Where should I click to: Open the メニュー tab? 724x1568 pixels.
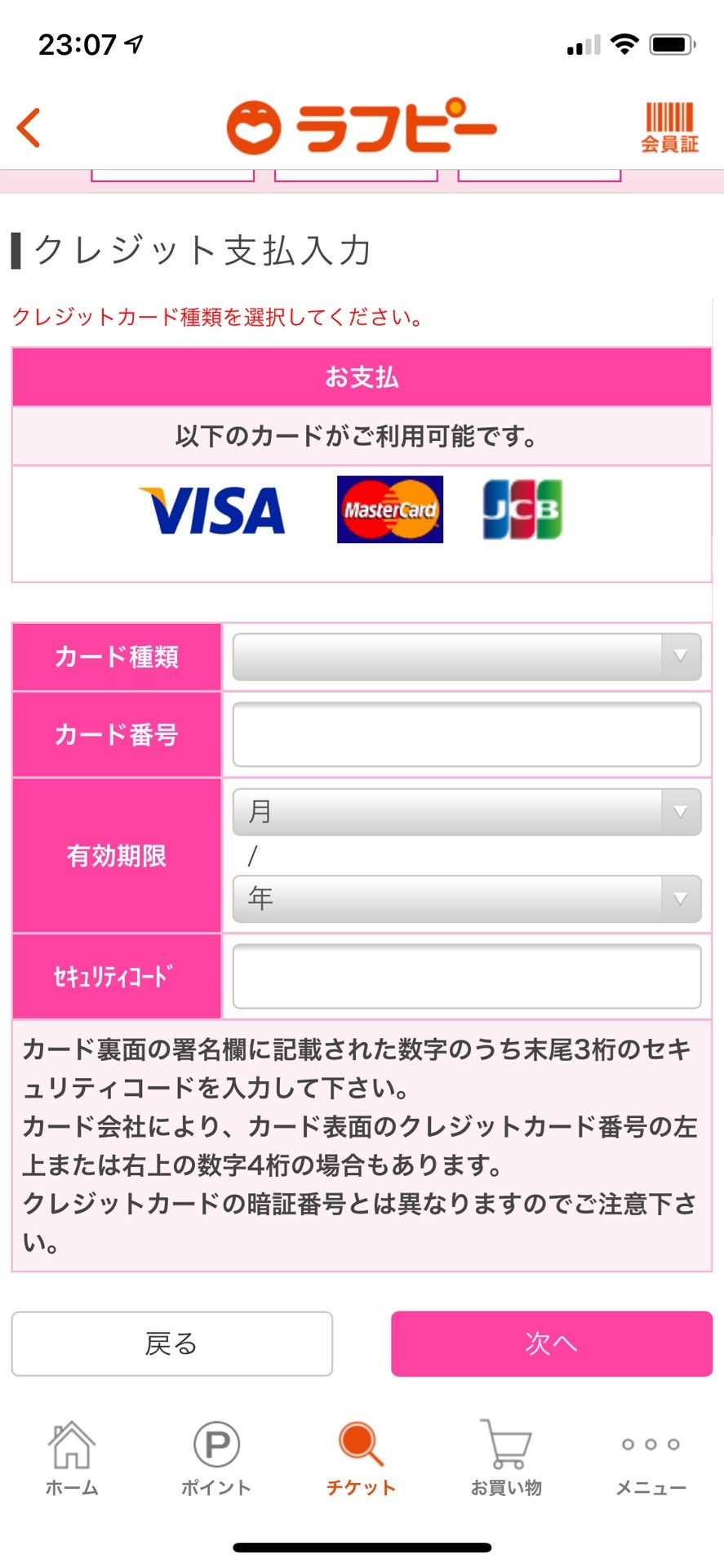click(x=651, y=1458)
